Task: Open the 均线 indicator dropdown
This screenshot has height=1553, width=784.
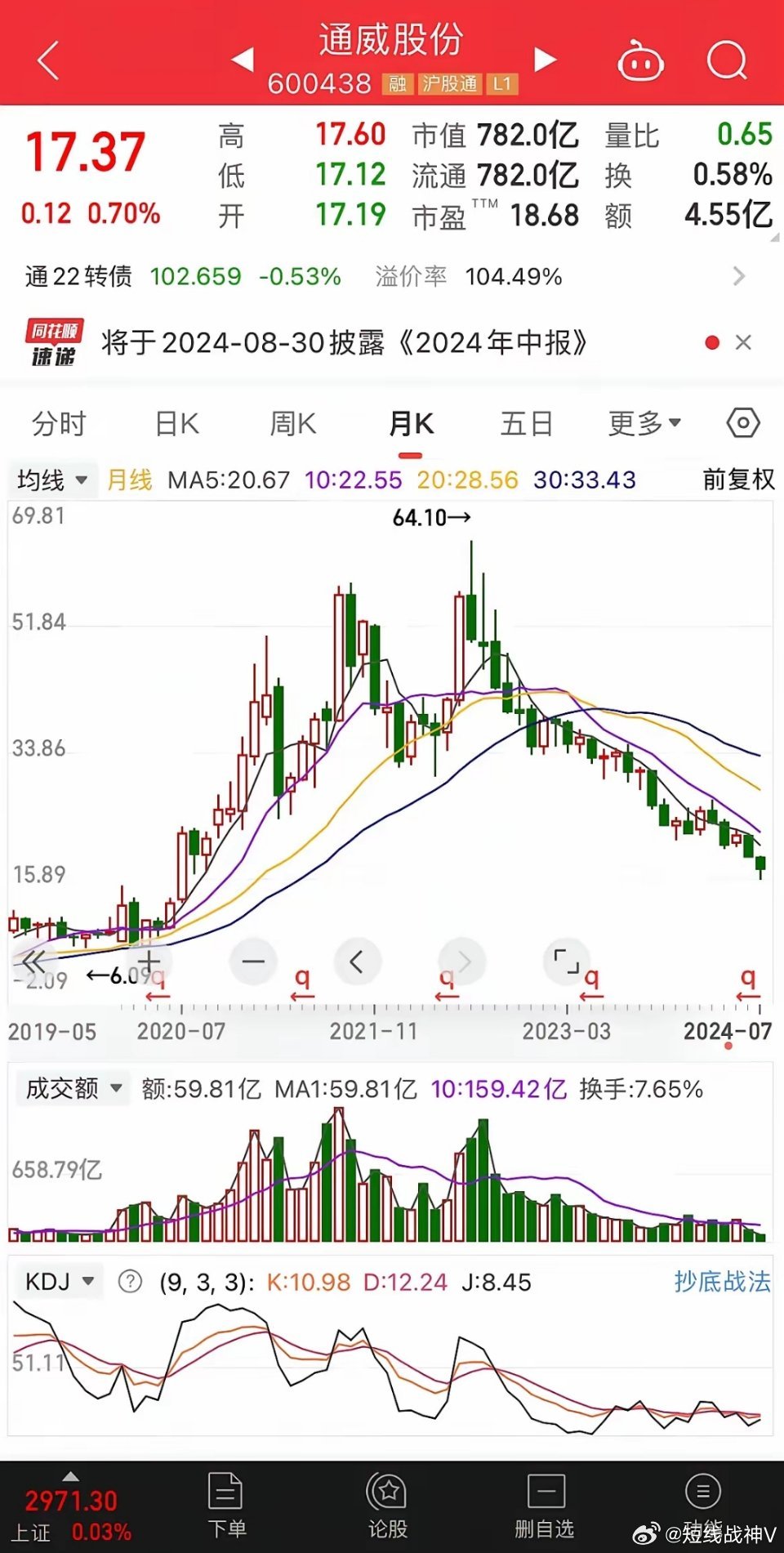Action: (x=51, y=480)
